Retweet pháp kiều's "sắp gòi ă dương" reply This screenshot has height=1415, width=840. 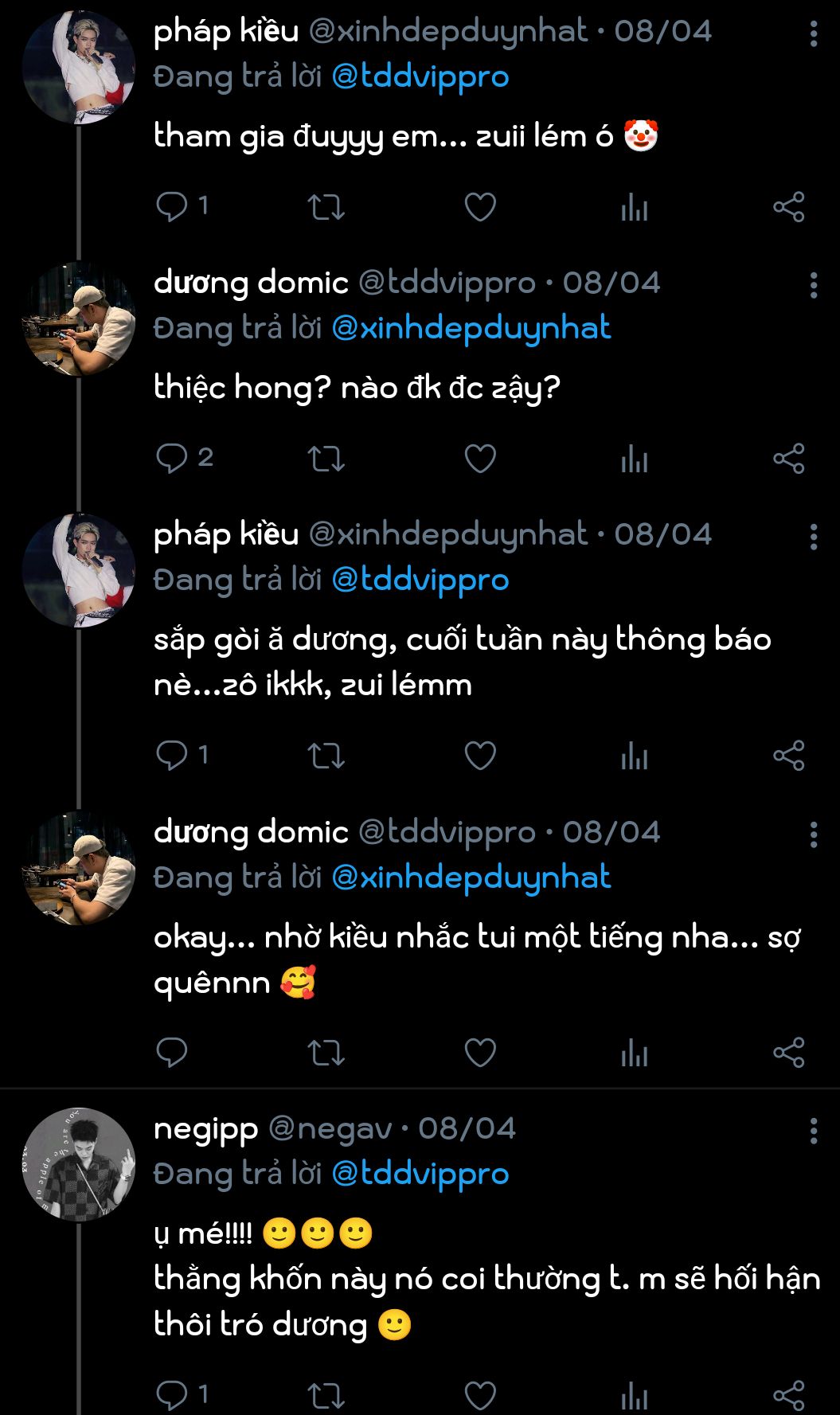[326, 756]
